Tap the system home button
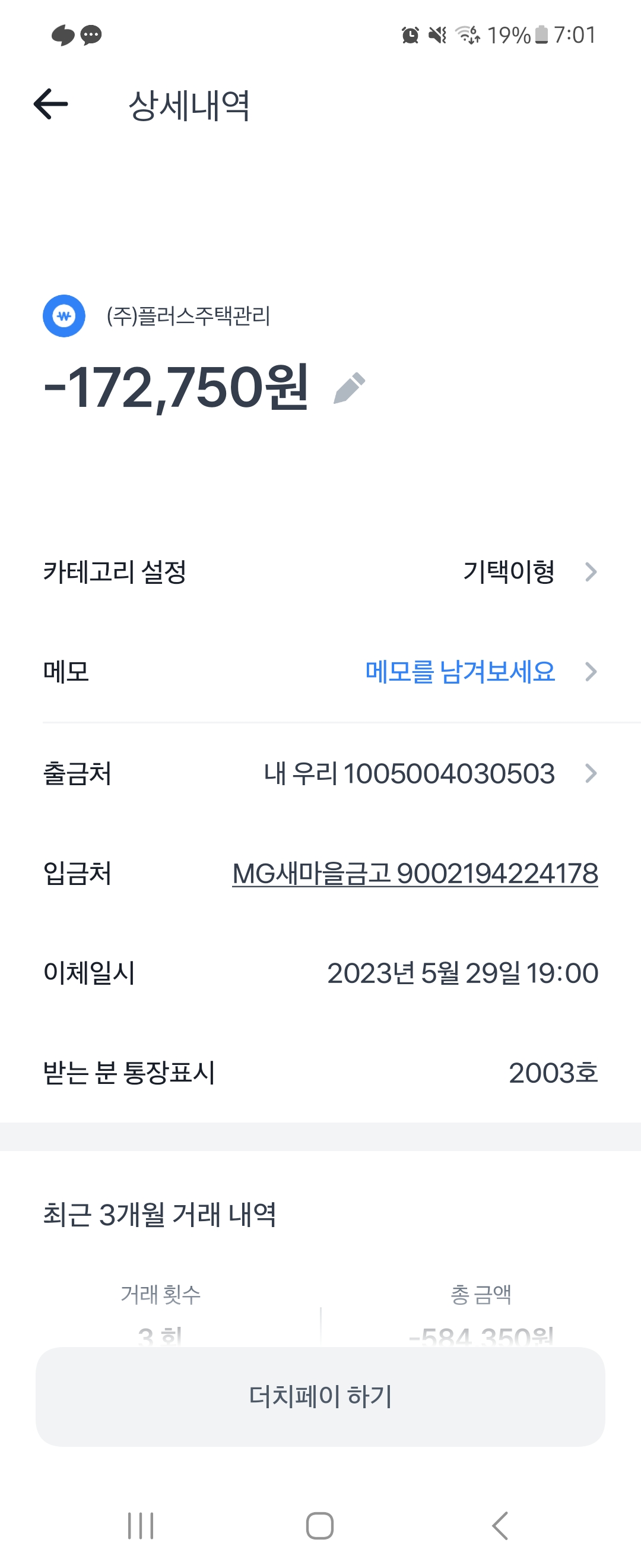Image resolution: width=641 pixels, height=1568 pixels. click(x=320, y=1525)
